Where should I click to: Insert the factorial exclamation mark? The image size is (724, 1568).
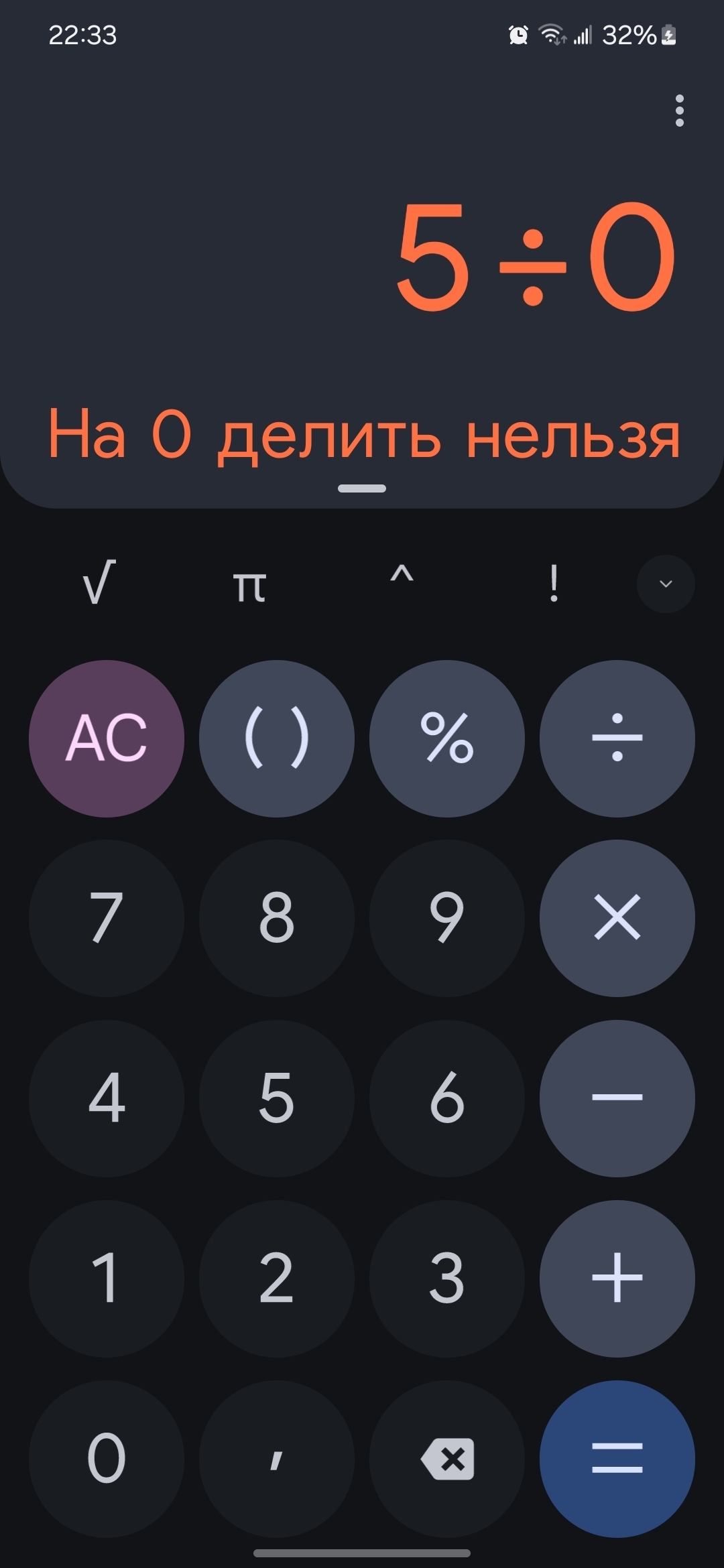(x=553, y=583)
